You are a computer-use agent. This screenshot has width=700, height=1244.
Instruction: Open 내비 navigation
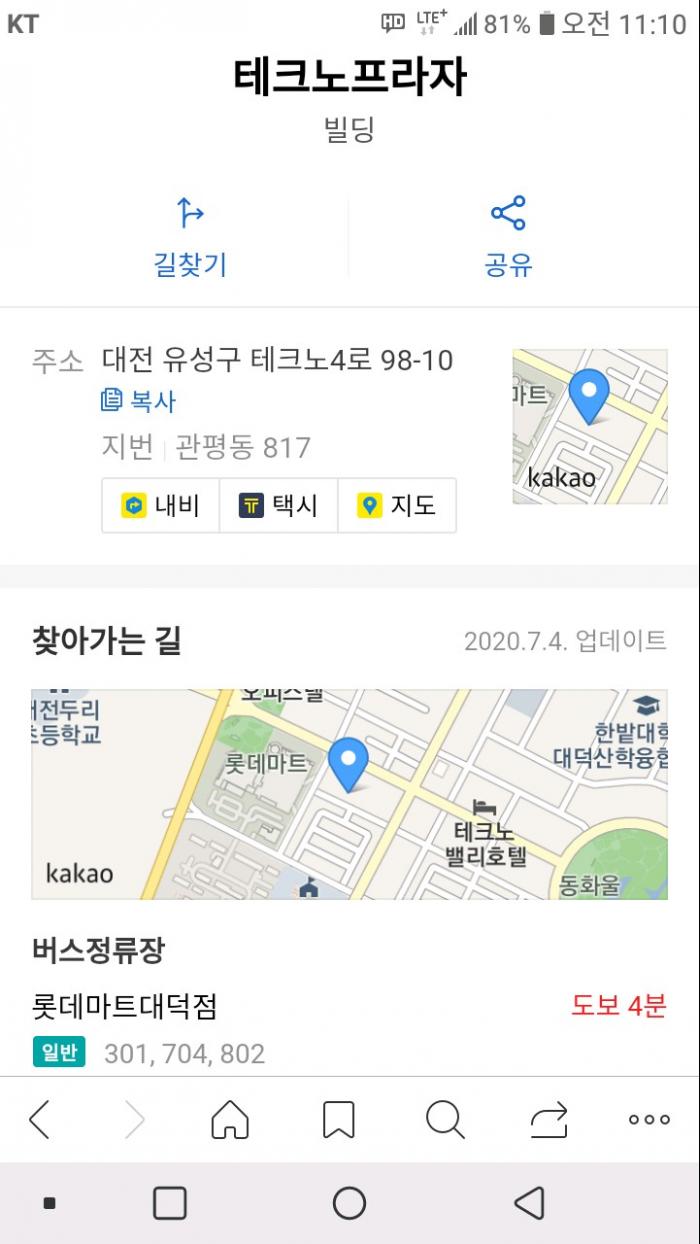click(160, 505)
